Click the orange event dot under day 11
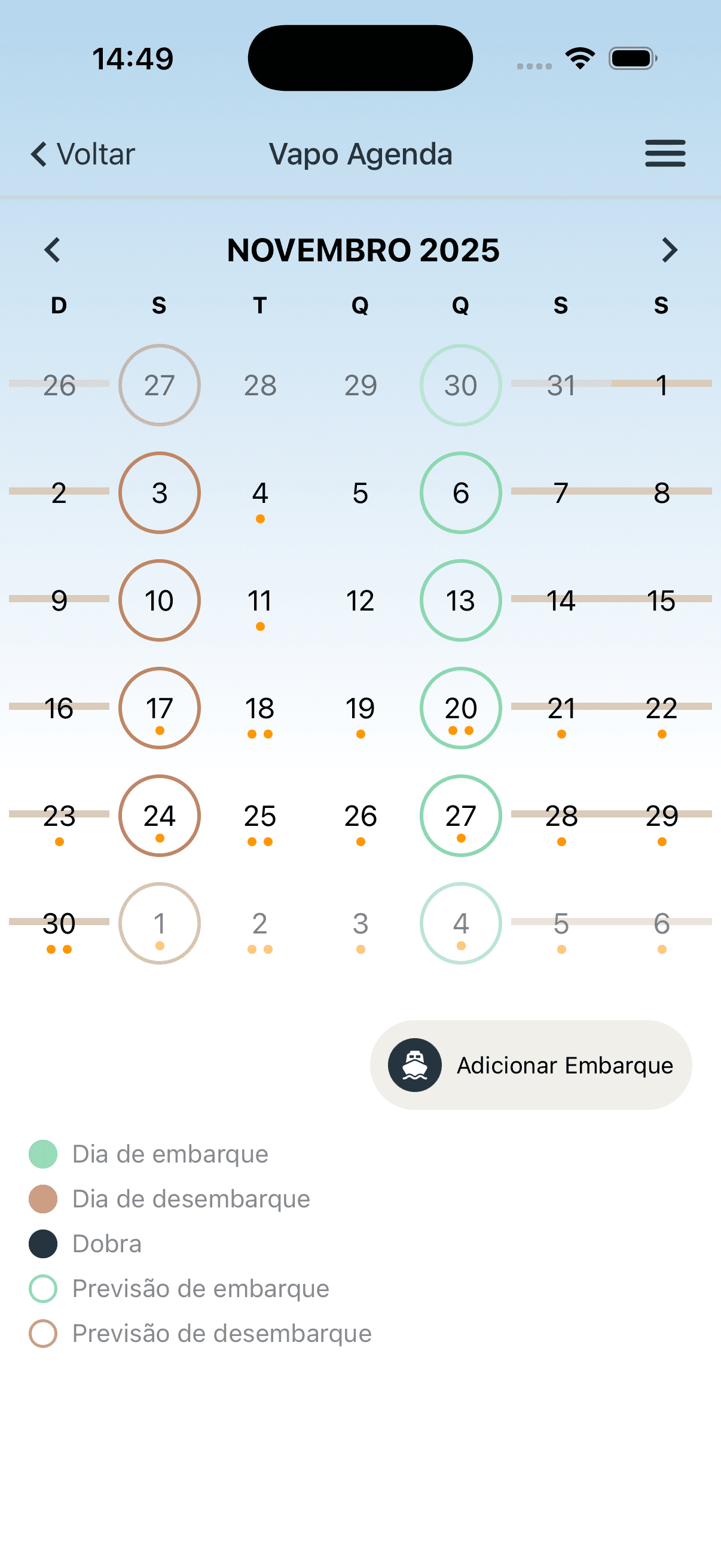This screenshot has height=1568, width=721. [260, 626]
